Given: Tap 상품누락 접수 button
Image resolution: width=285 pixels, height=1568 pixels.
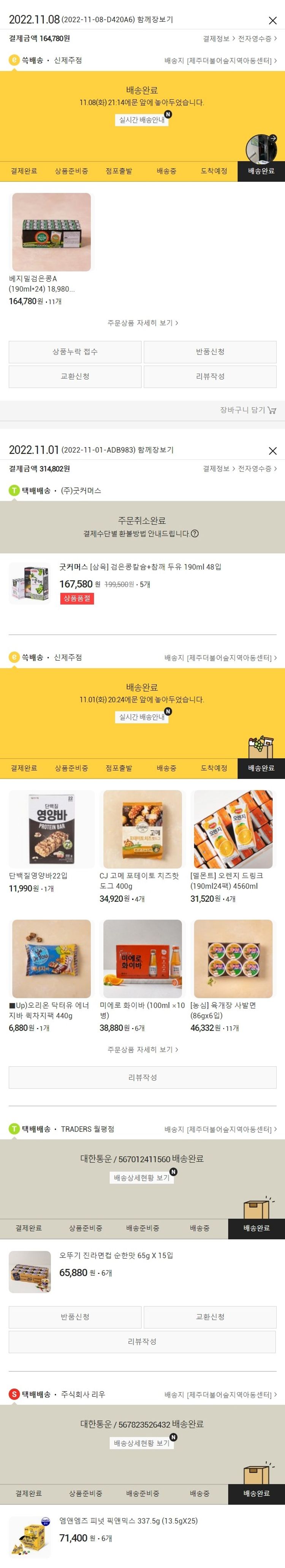Looking at the screenshot, I should click(x=75, y=352).
